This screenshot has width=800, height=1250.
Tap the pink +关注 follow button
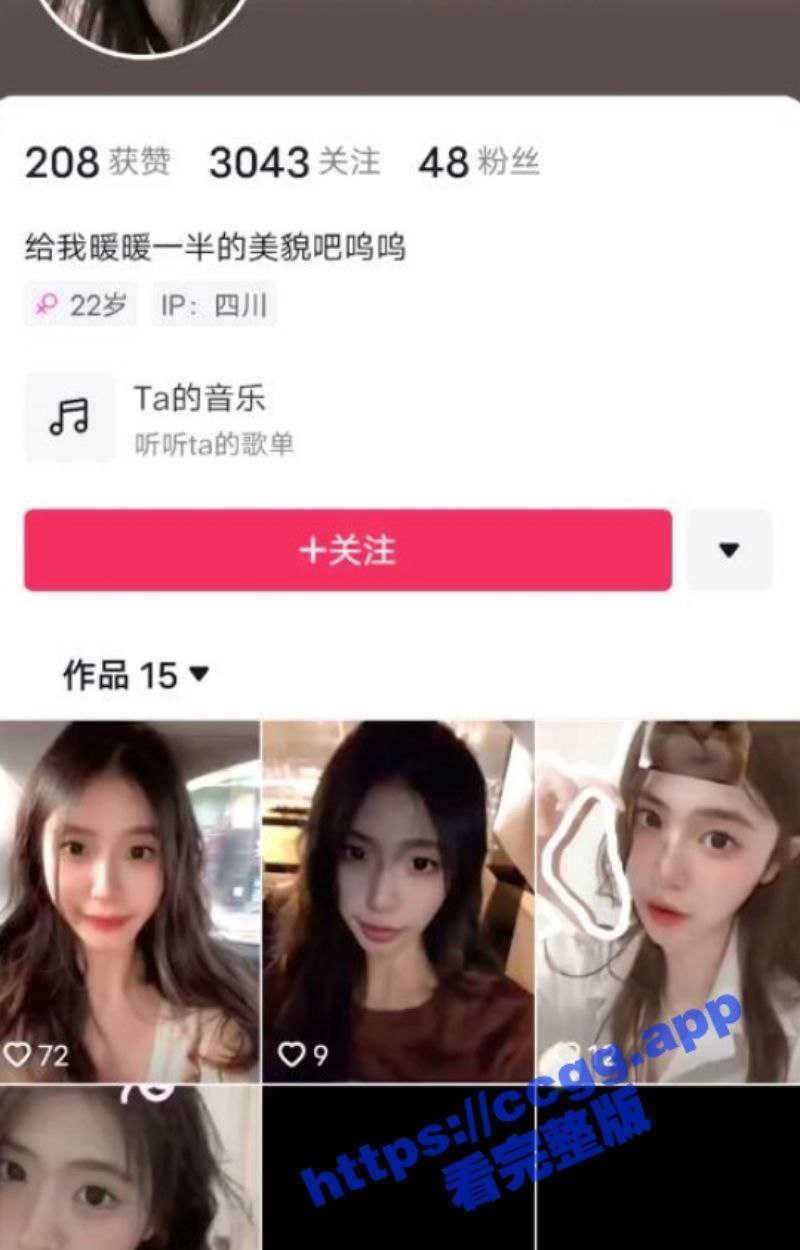347,550
